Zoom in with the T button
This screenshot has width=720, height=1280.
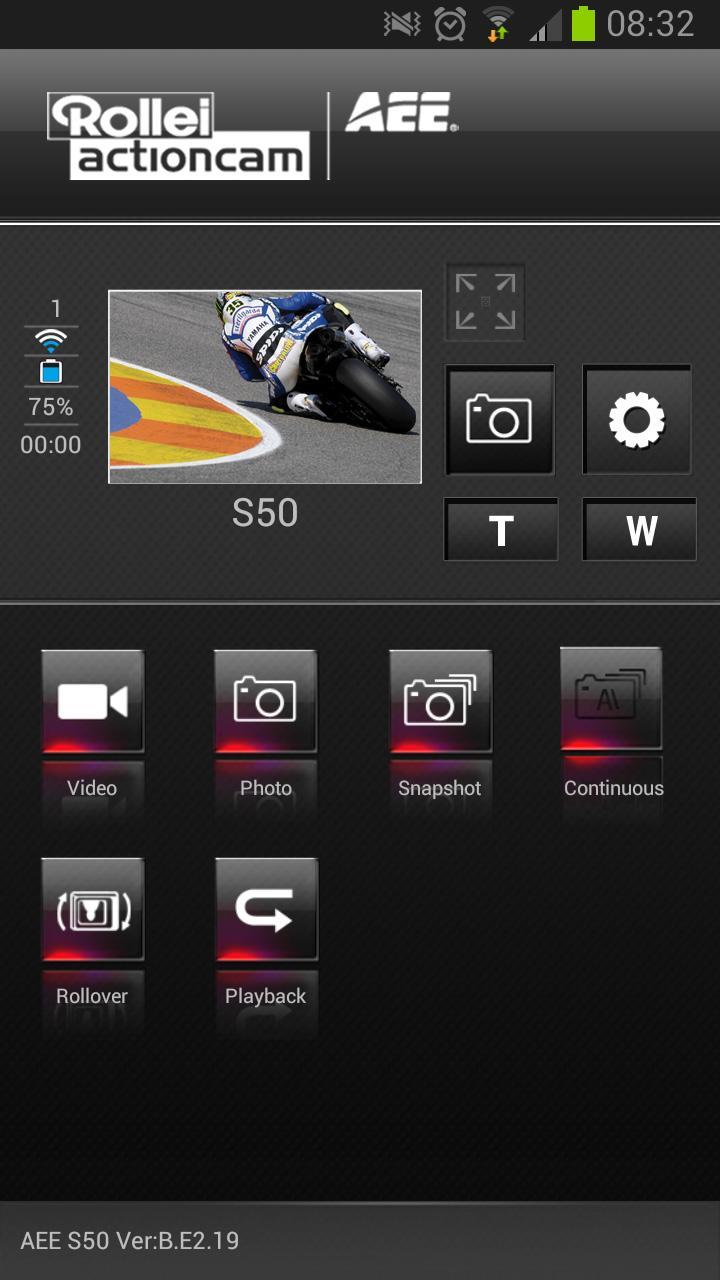click(501, 530)
